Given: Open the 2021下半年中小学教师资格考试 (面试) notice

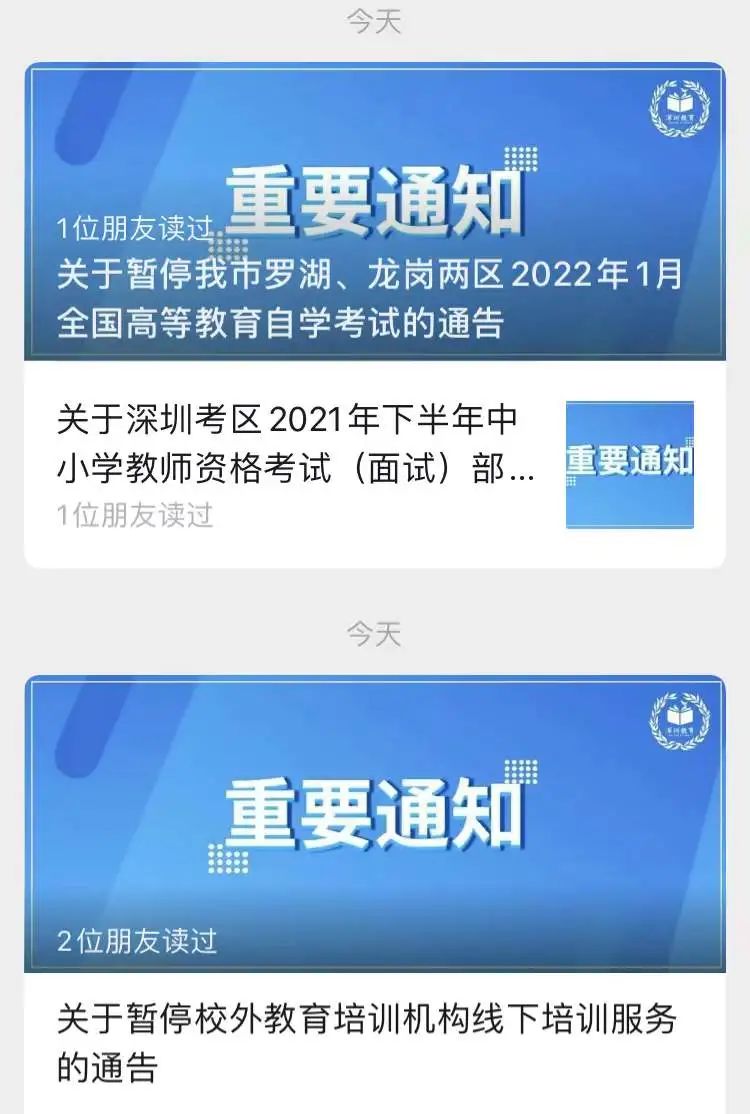Looking at the screenshot, I should 296,445.
